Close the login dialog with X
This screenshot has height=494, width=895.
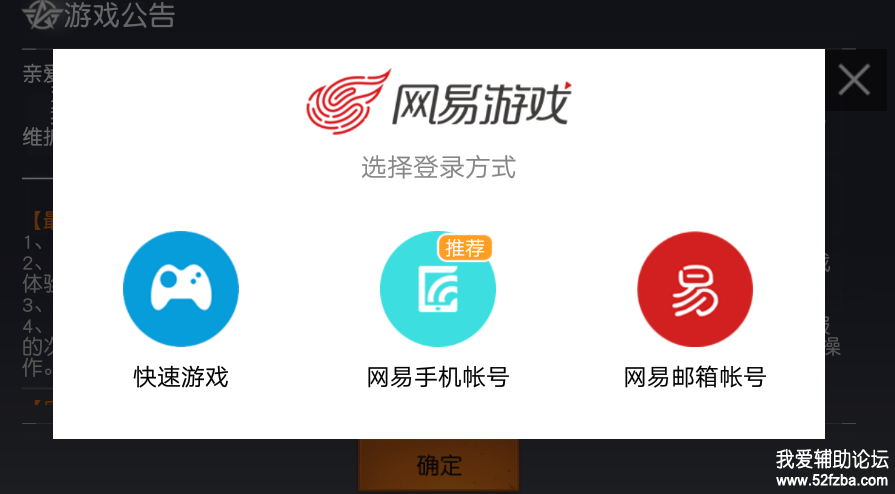click(x=853, y=79)
